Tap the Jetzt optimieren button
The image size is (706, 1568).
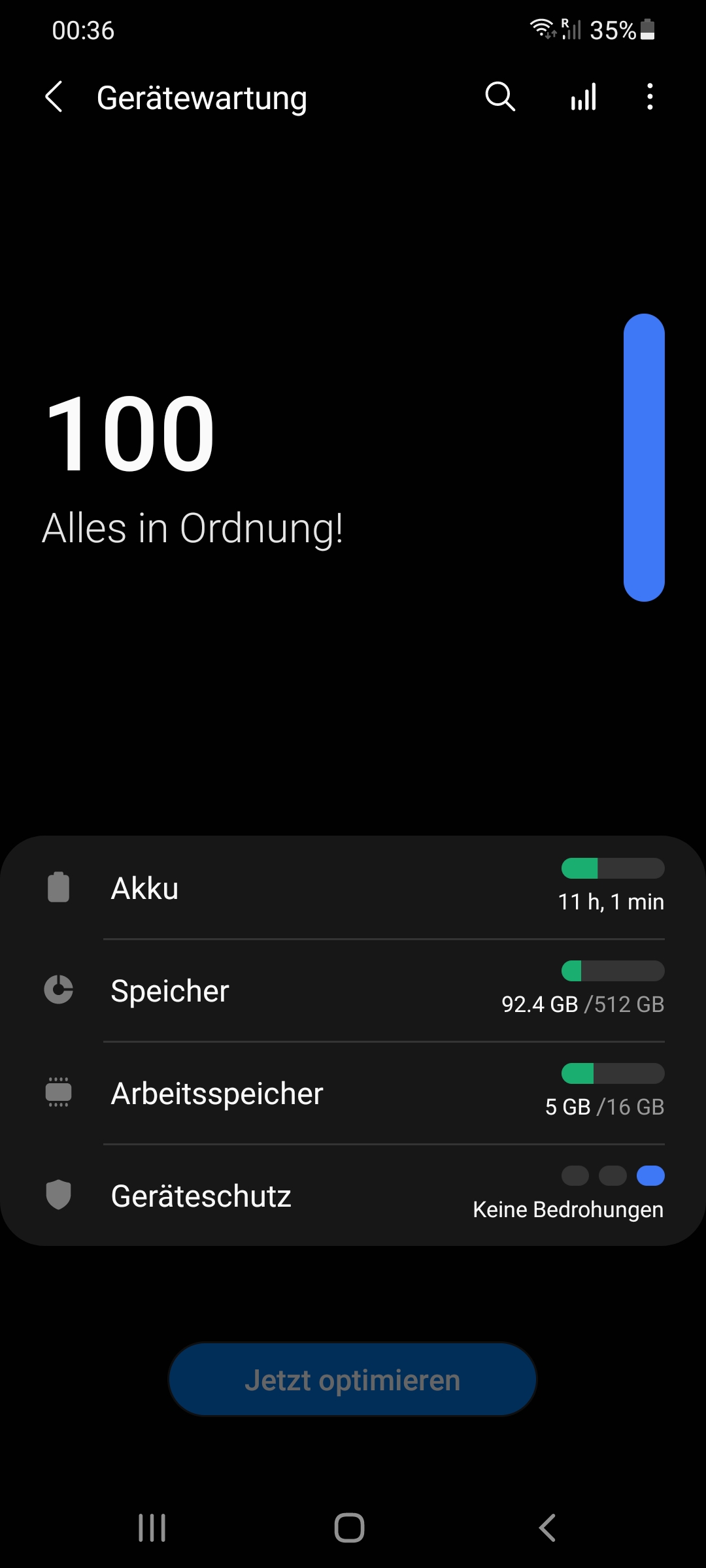pos(353,1380)
